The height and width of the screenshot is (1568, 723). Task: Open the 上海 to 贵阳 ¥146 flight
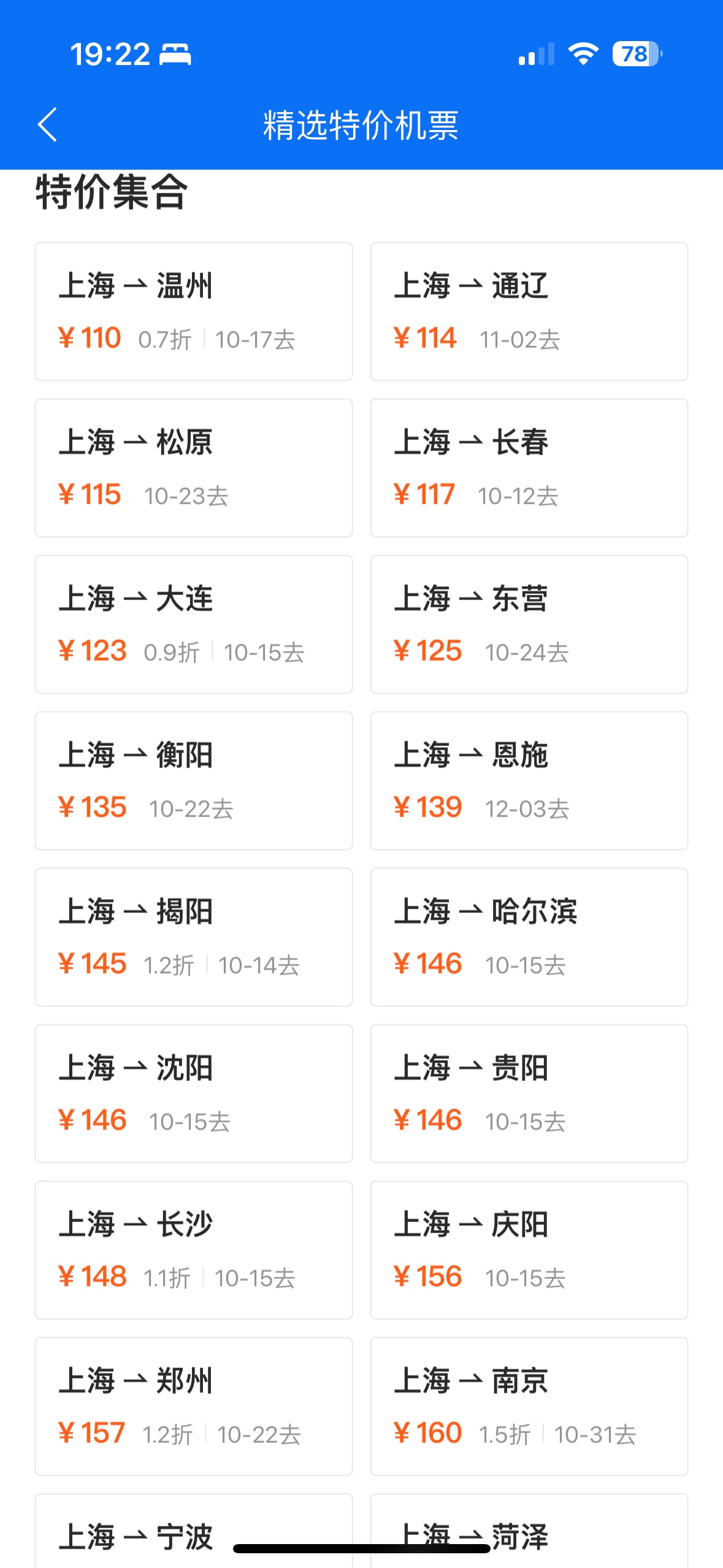coord(529,1094)
